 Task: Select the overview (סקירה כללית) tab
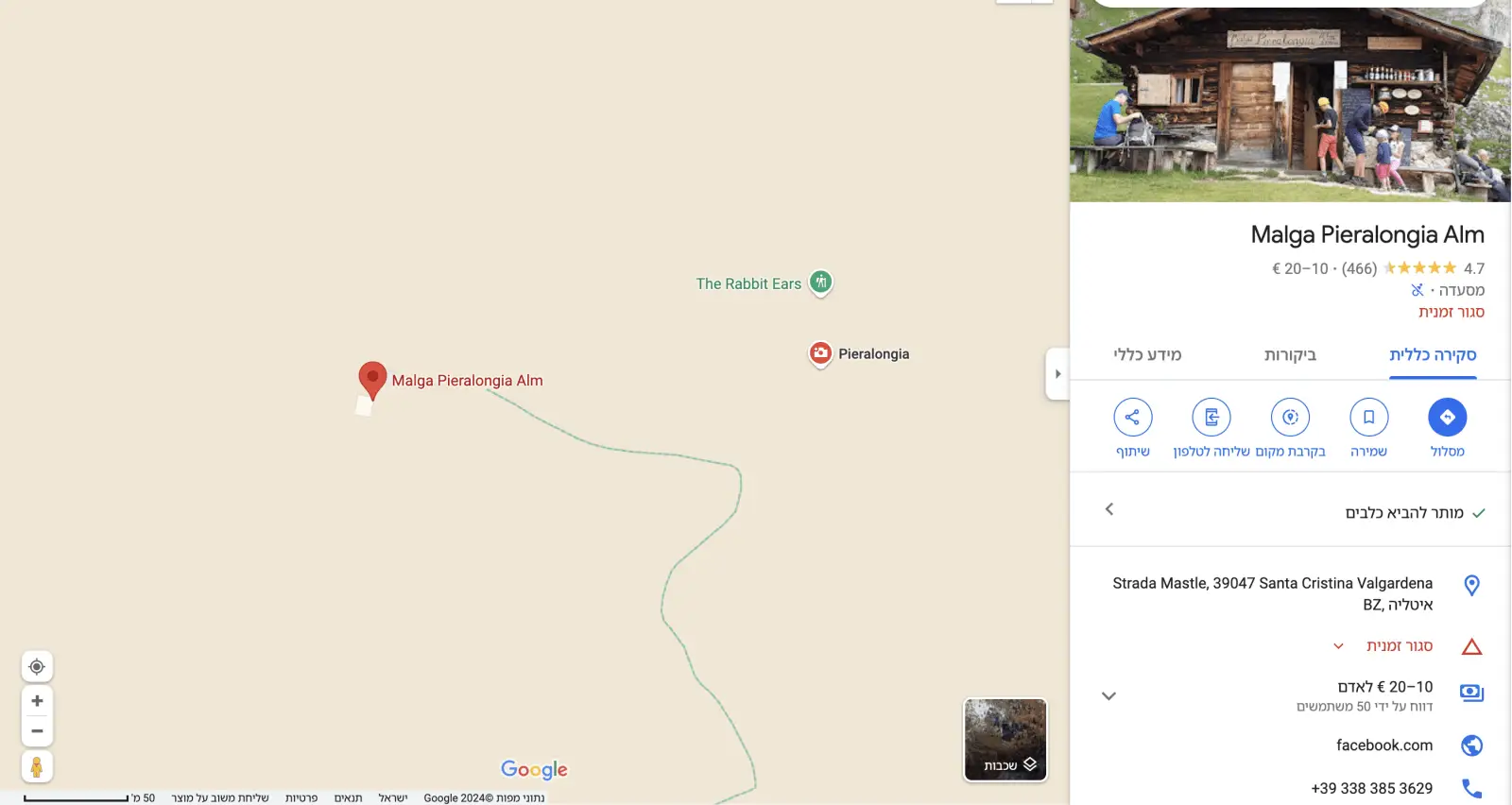(1433, 355)
